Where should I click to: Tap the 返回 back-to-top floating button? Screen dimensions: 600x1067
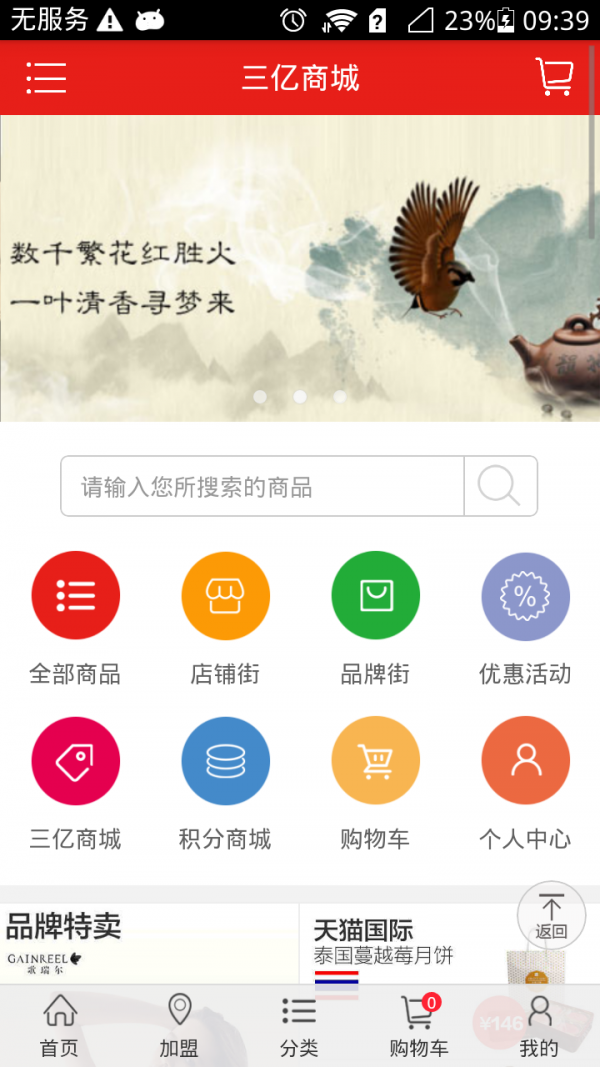click(x=551, y=915)
